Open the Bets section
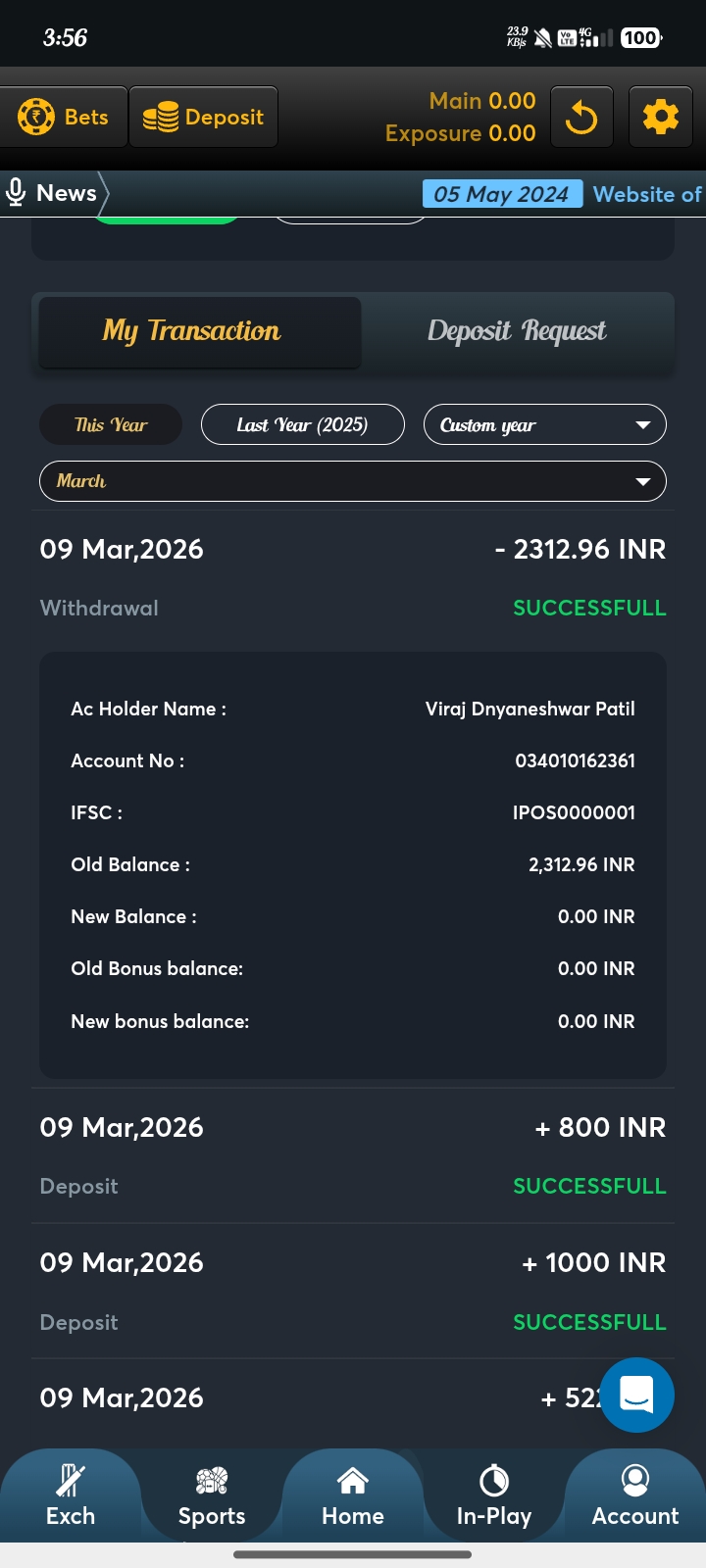 (x=64, y=118)
